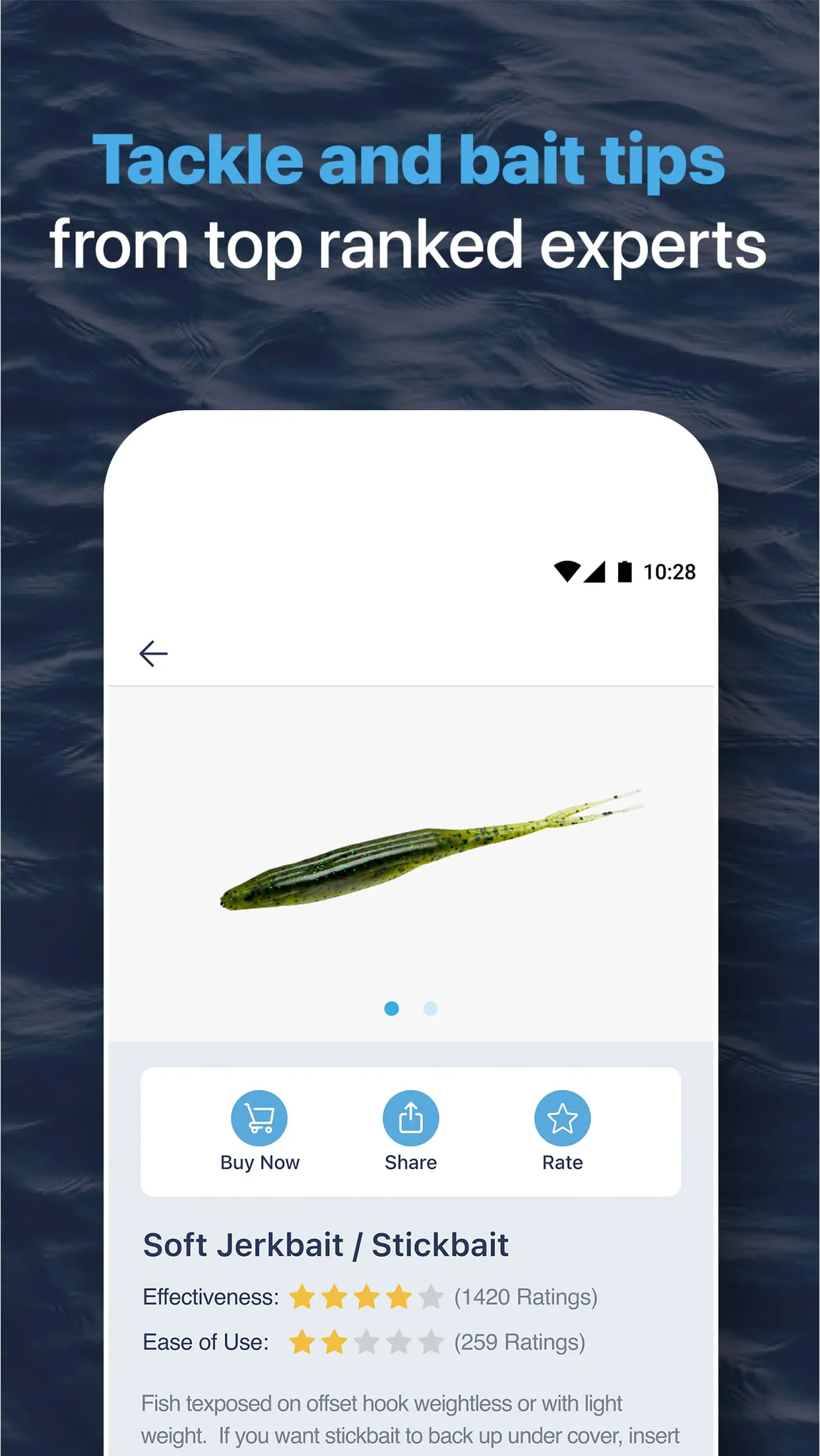
Task: Open the 259 Ratings for Ease of Use
Action: (x=519, y=1343)
